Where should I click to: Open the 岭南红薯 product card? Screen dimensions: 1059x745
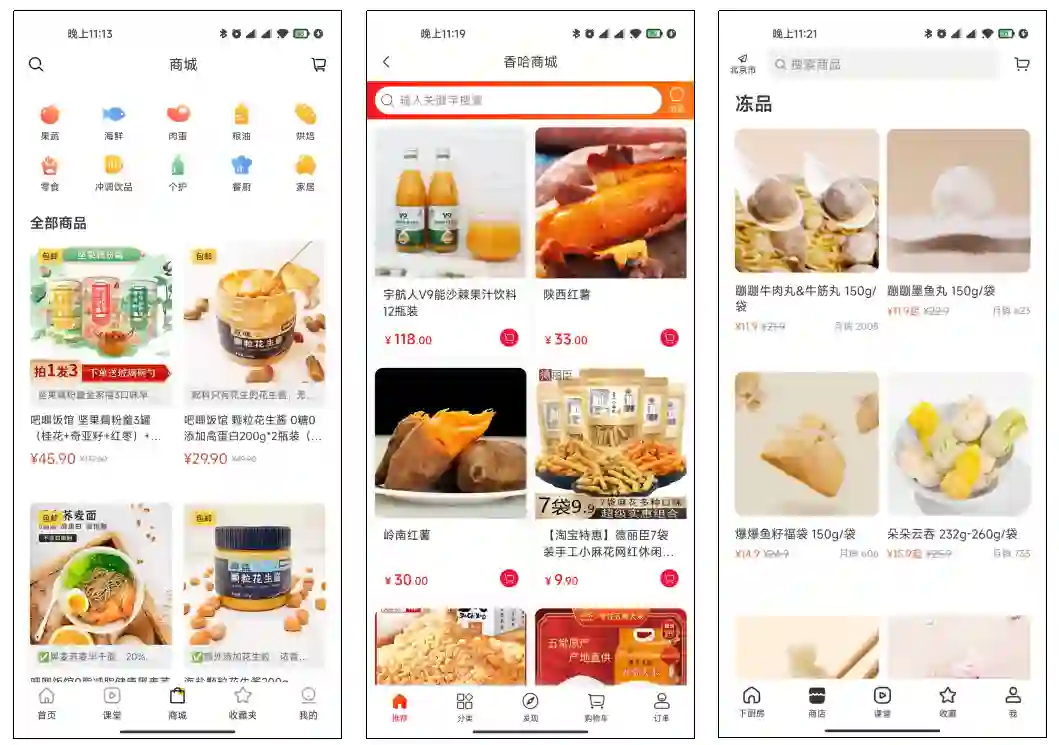click(x=450, y=480)
